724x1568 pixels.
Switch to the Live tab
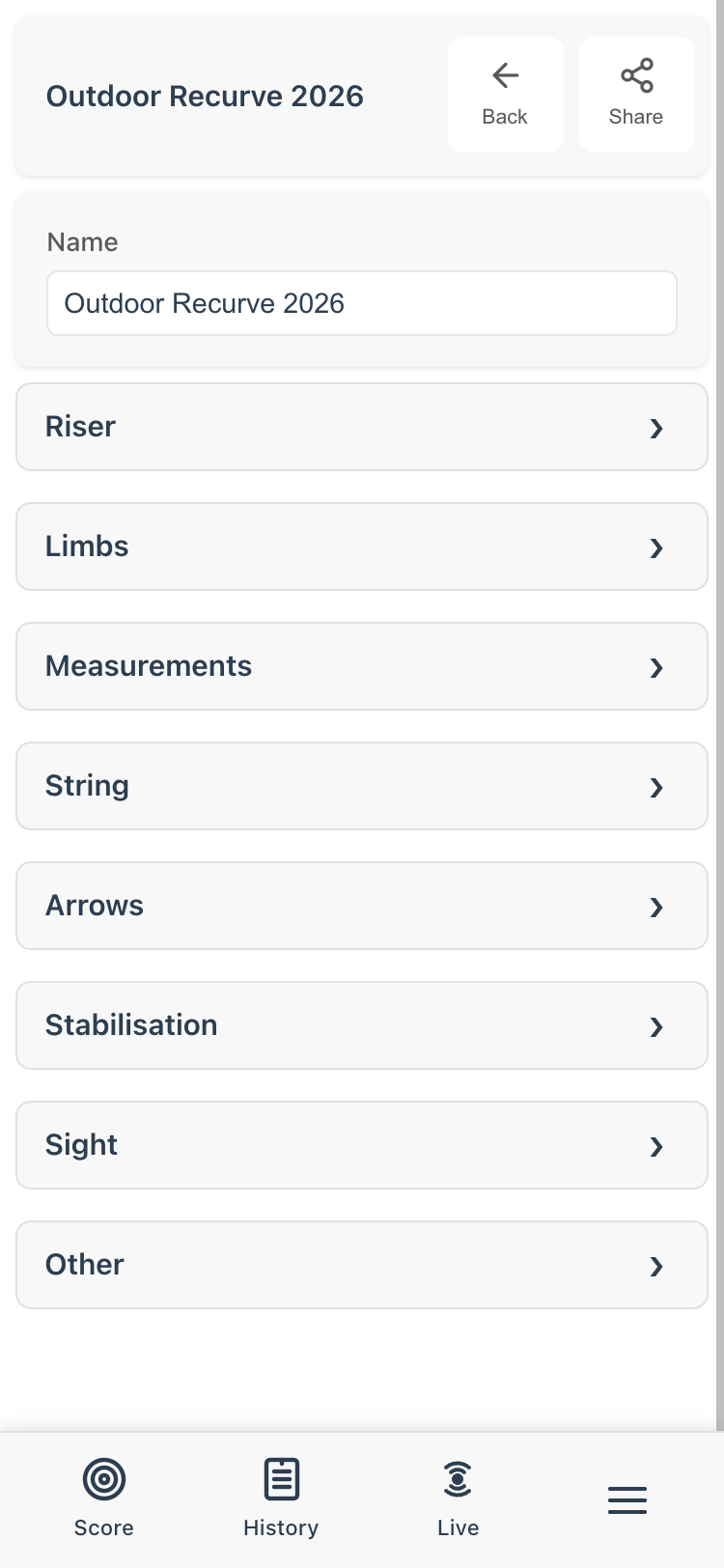click(x=458, y=1497)
